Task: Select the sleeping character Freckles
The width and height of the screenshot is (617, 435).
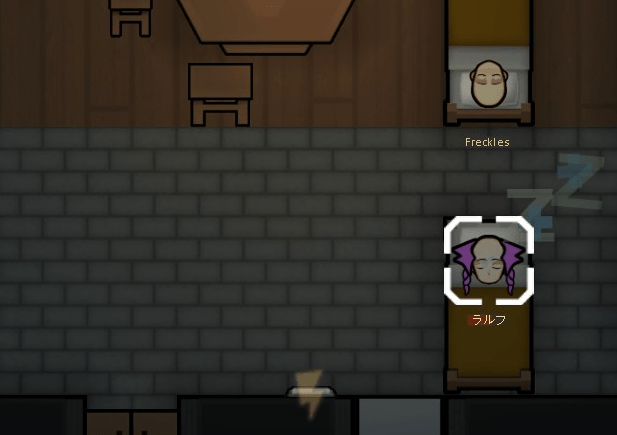Action: (x=488, y=84)
